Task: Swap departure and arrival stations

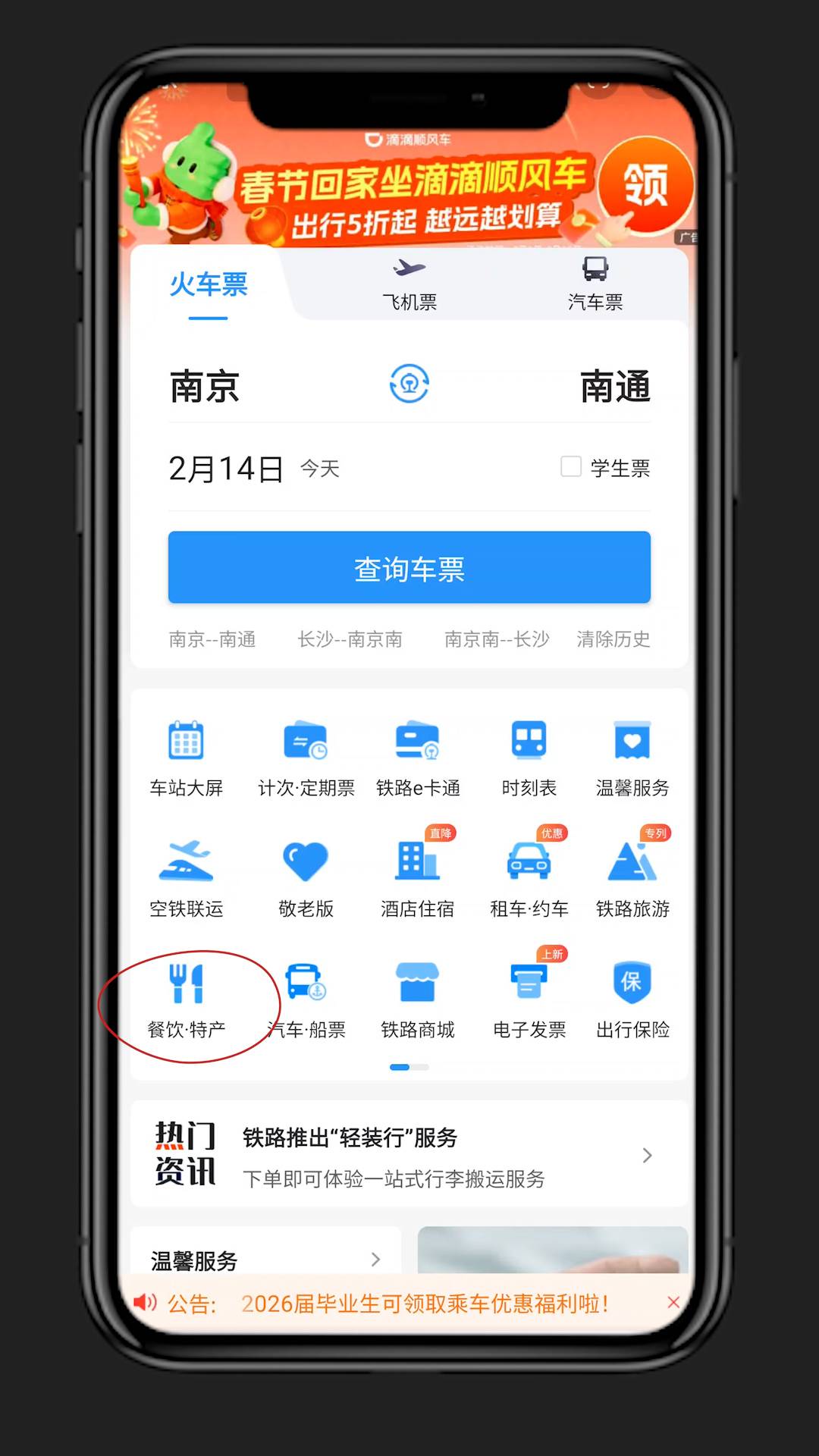Action: coord(409,384)
